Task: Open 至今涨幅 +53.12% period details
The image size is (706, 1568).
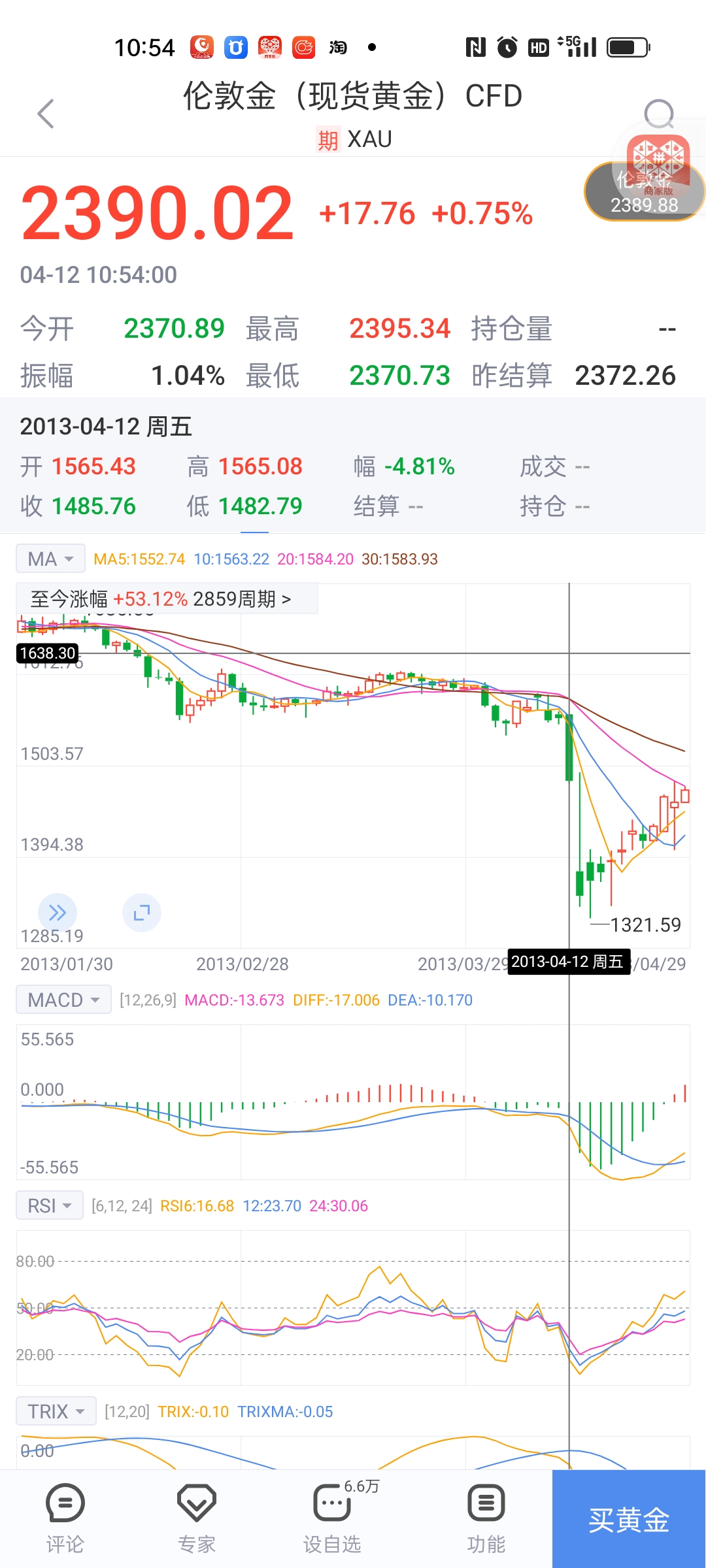Action: [x=167, y=598]
